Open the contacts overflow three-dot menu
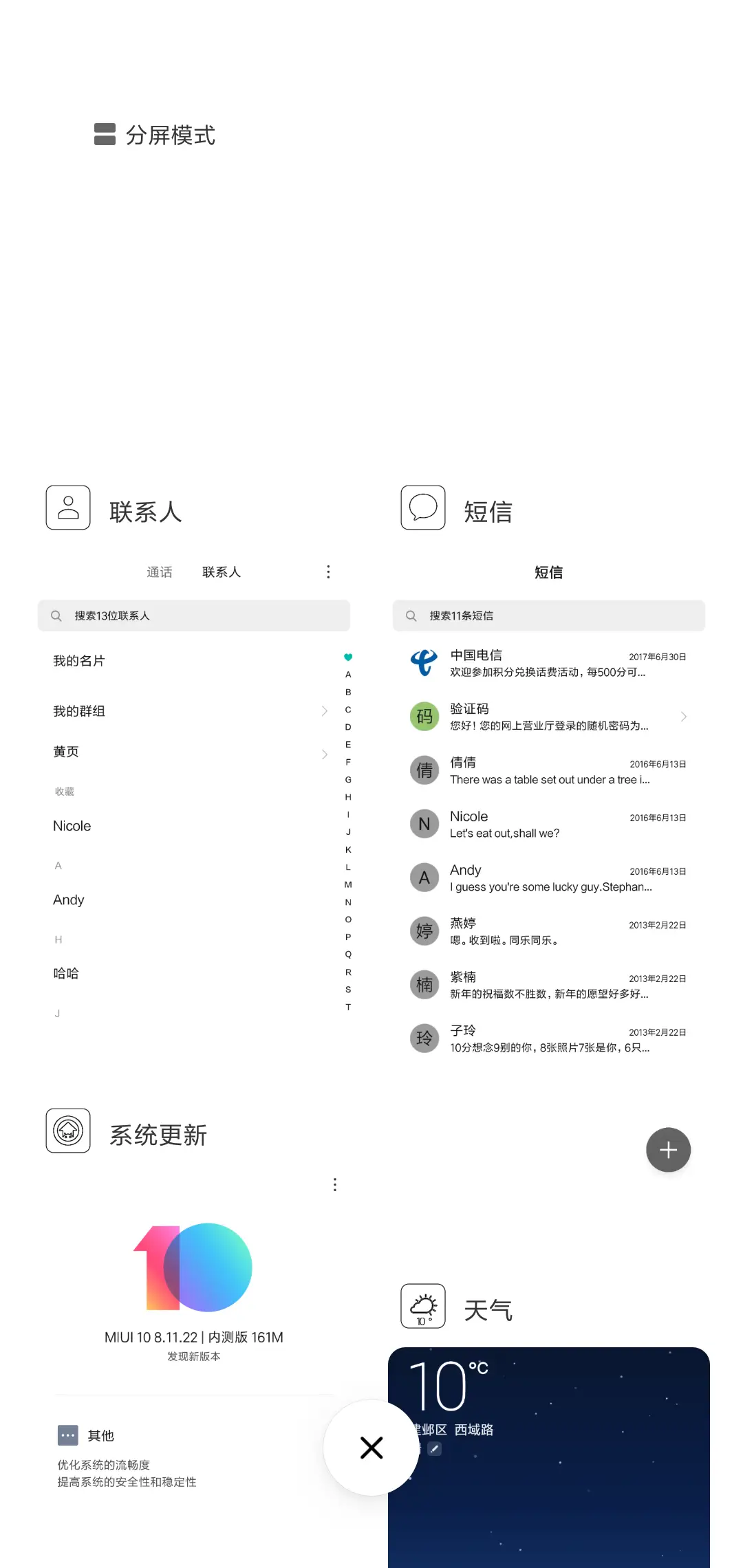743x1568 pixels. 328,571
